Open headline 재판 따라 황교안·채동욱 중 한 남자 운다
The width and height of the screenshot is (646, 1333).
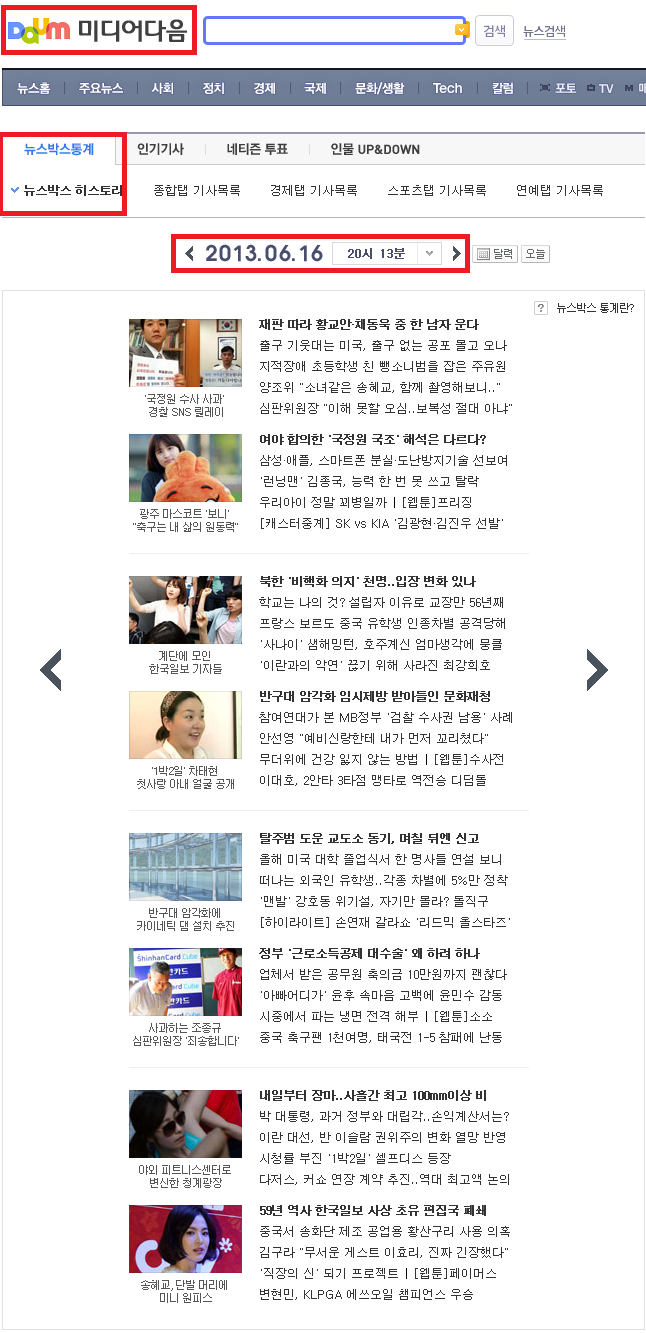click(x=368, y=325)
